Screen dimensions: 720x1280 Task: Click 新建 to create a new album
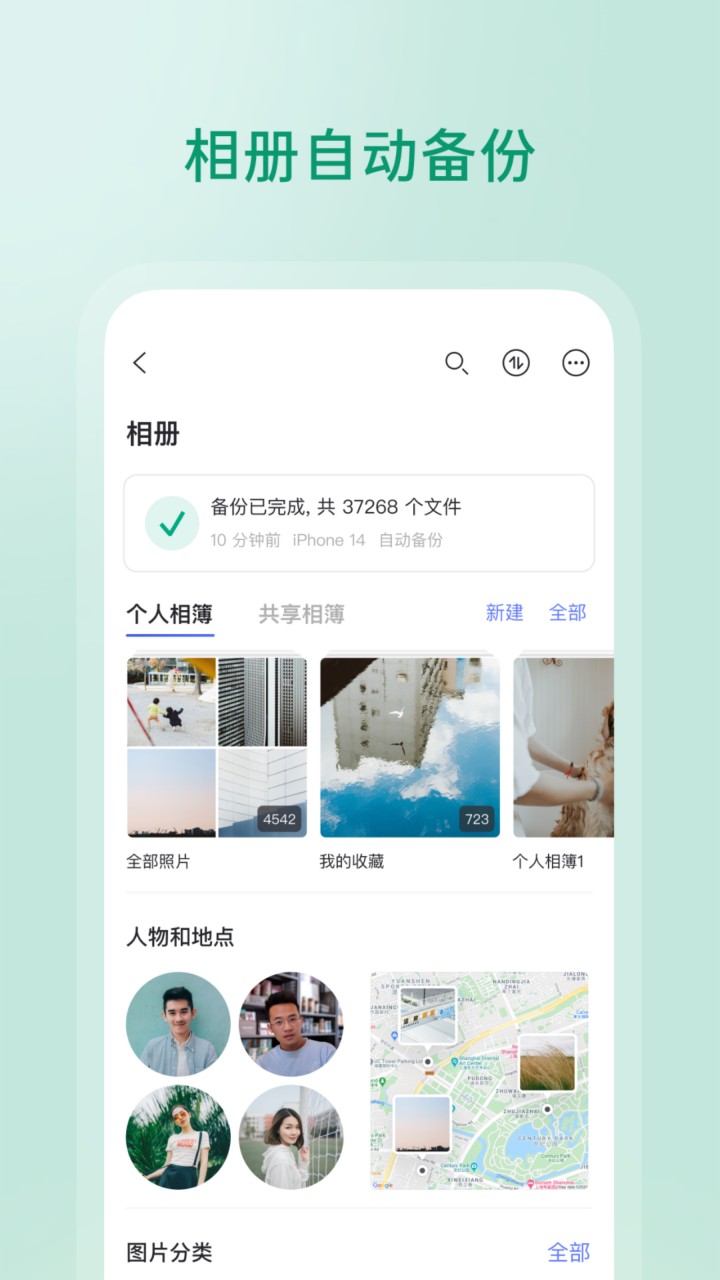tap(504, 613)
